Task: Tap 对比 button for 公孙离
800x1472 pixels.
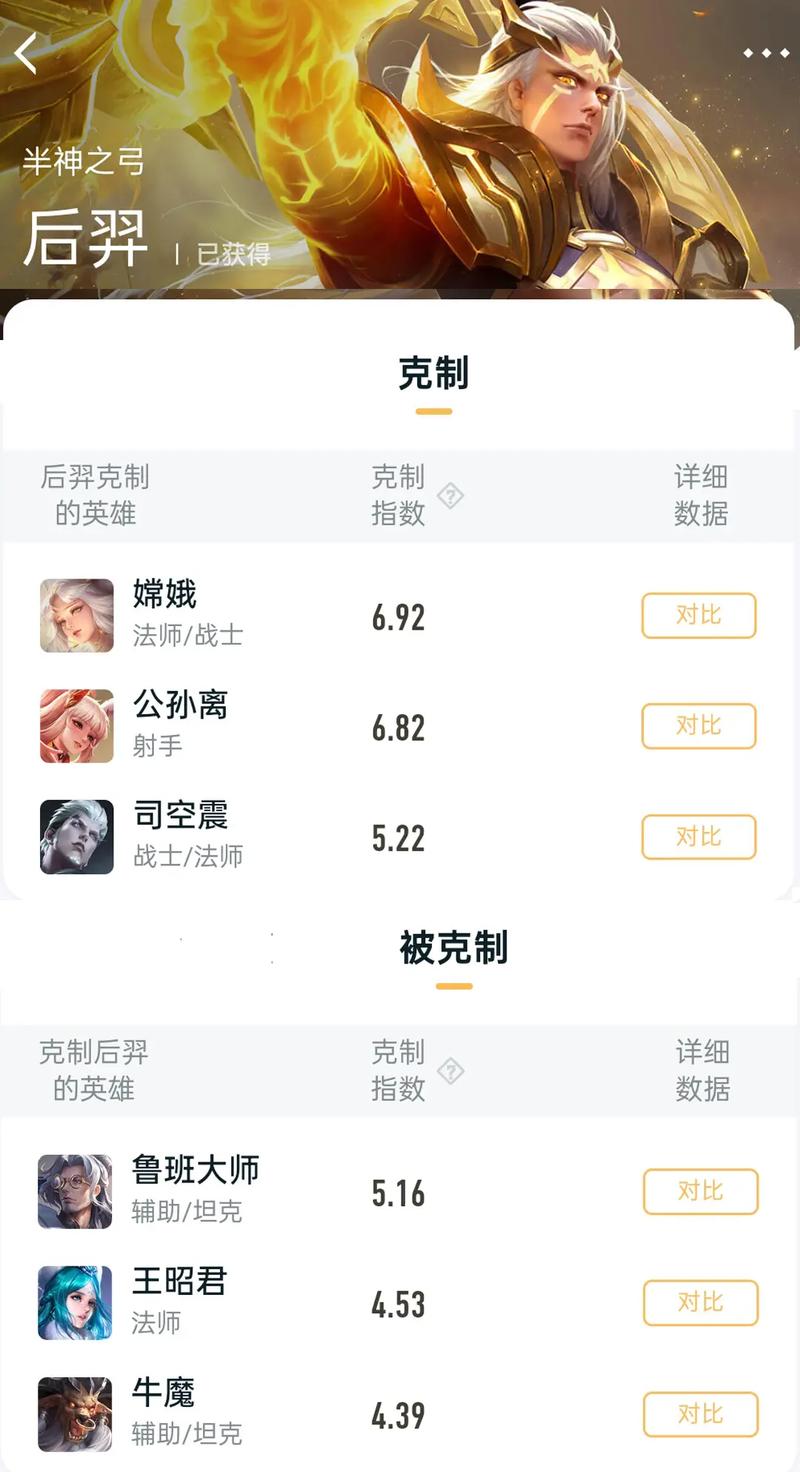Action: 698,727
